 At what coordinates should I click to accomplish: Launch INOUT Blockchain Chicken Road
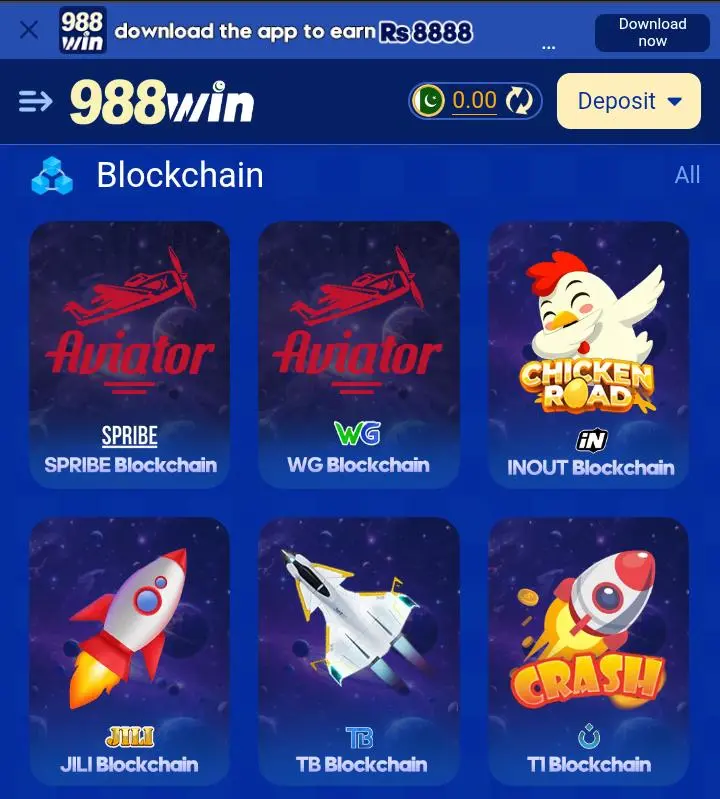588,353
